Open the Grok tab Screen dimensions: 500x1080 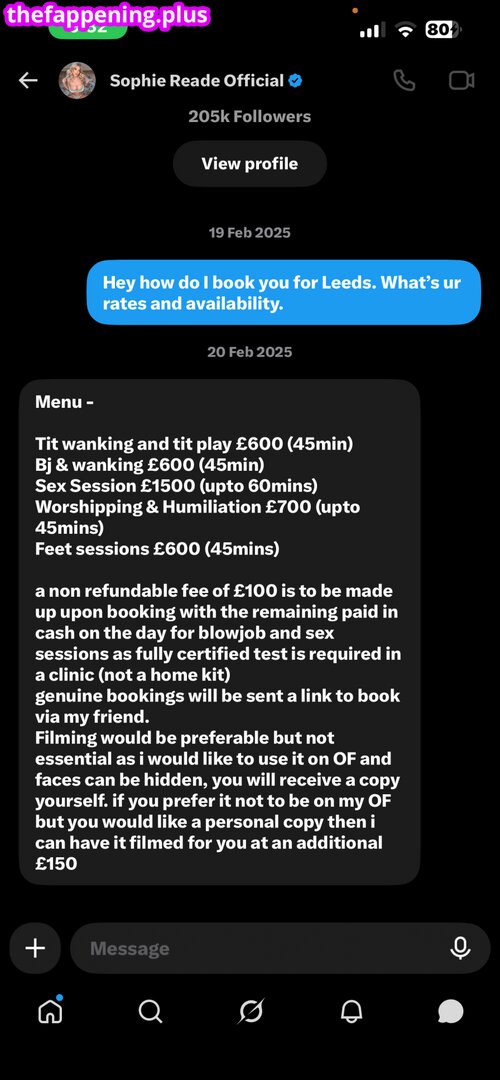click(251, 1011)
